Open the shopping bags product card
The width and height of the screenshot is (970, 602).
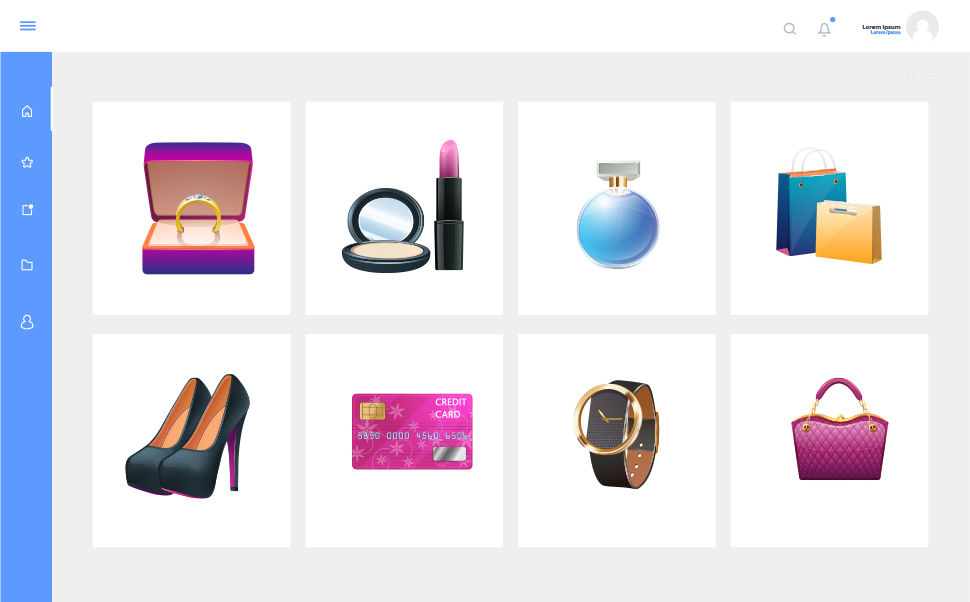[829, 208]
